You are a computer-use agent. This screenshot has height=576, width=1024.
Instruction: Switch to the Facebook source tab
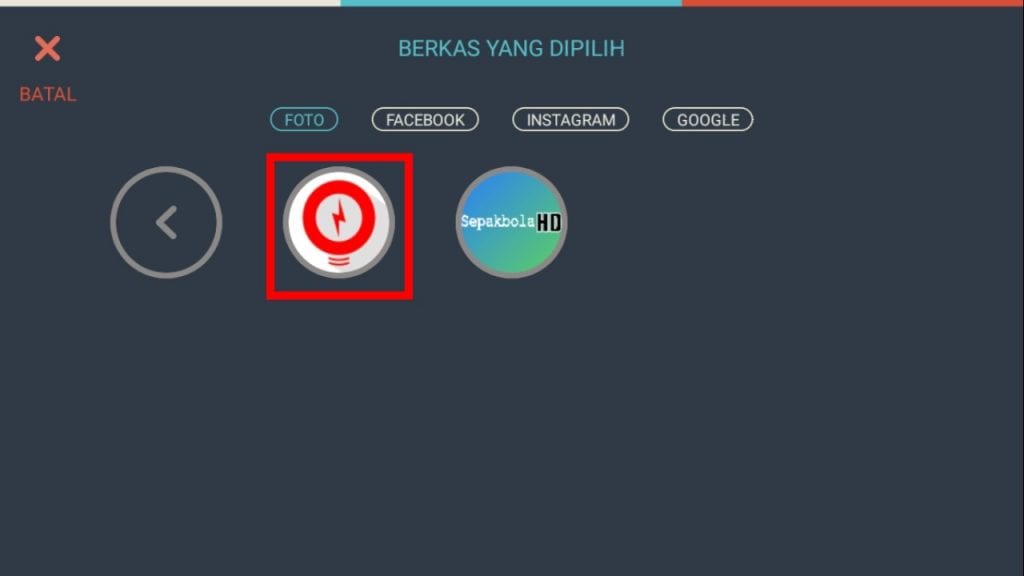(x=425, y=120)
